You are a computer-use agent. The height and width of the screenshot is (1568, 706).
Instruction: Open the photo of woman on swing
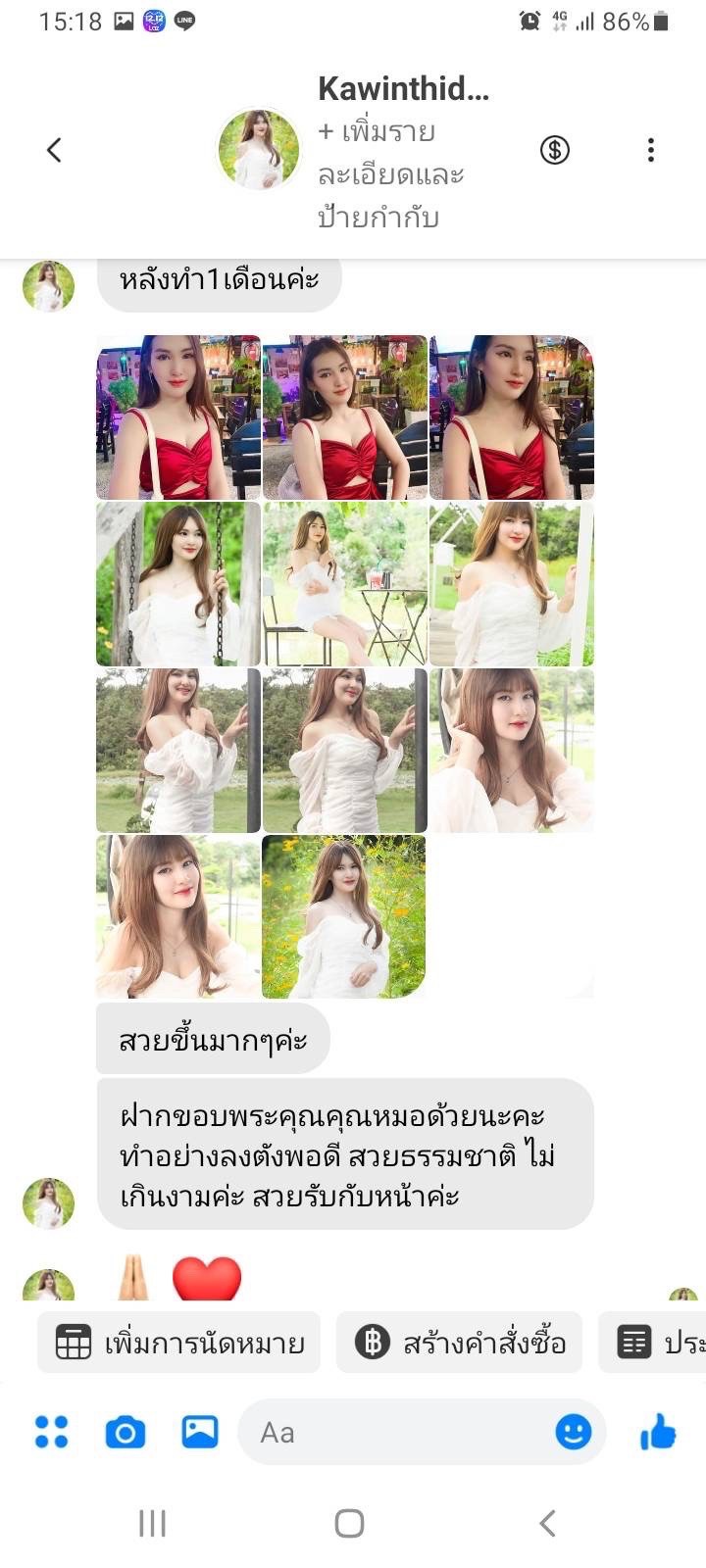[x=178, y=584]
